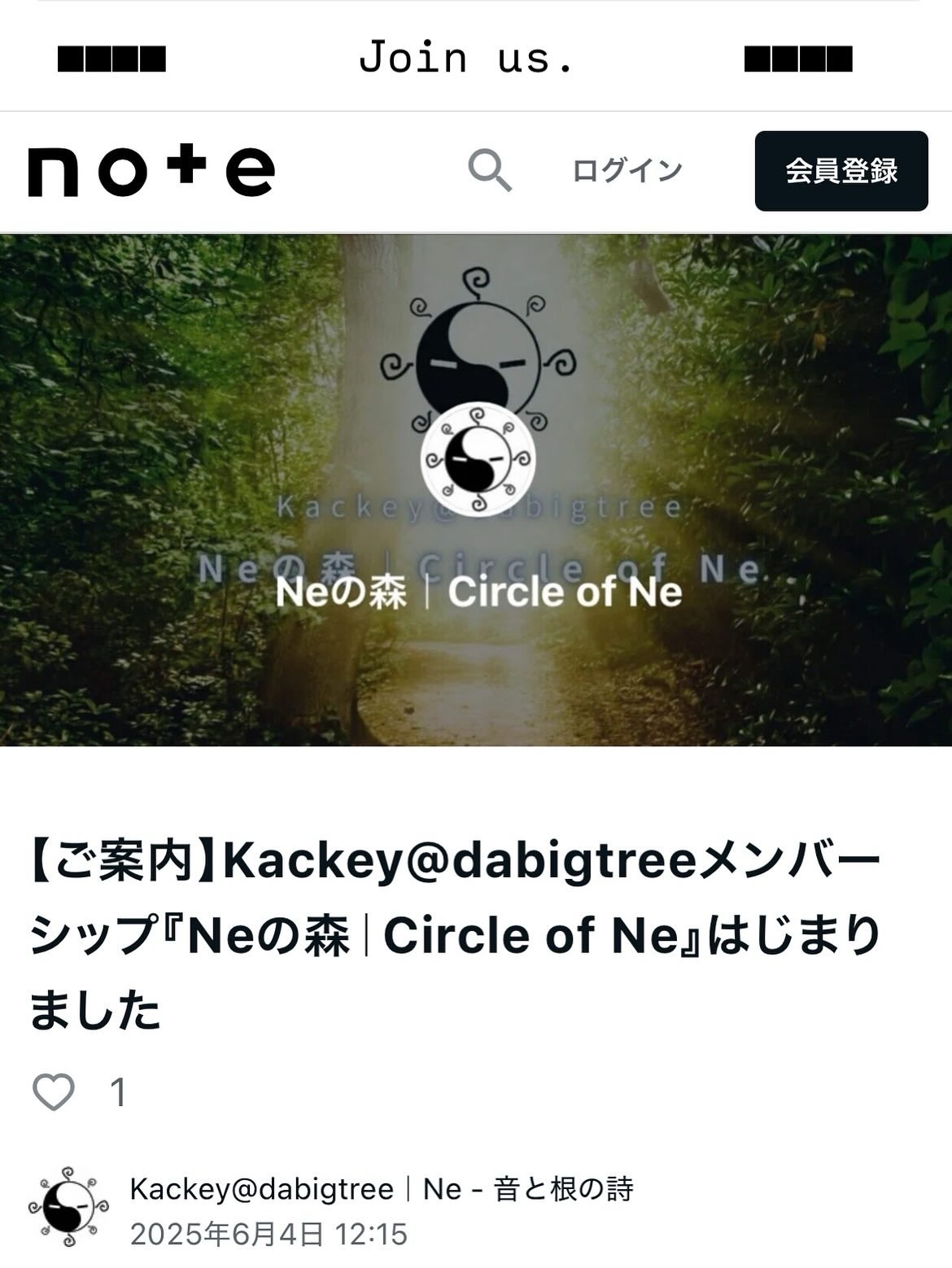Like this article with the heart

click(x=54, y=1092)
